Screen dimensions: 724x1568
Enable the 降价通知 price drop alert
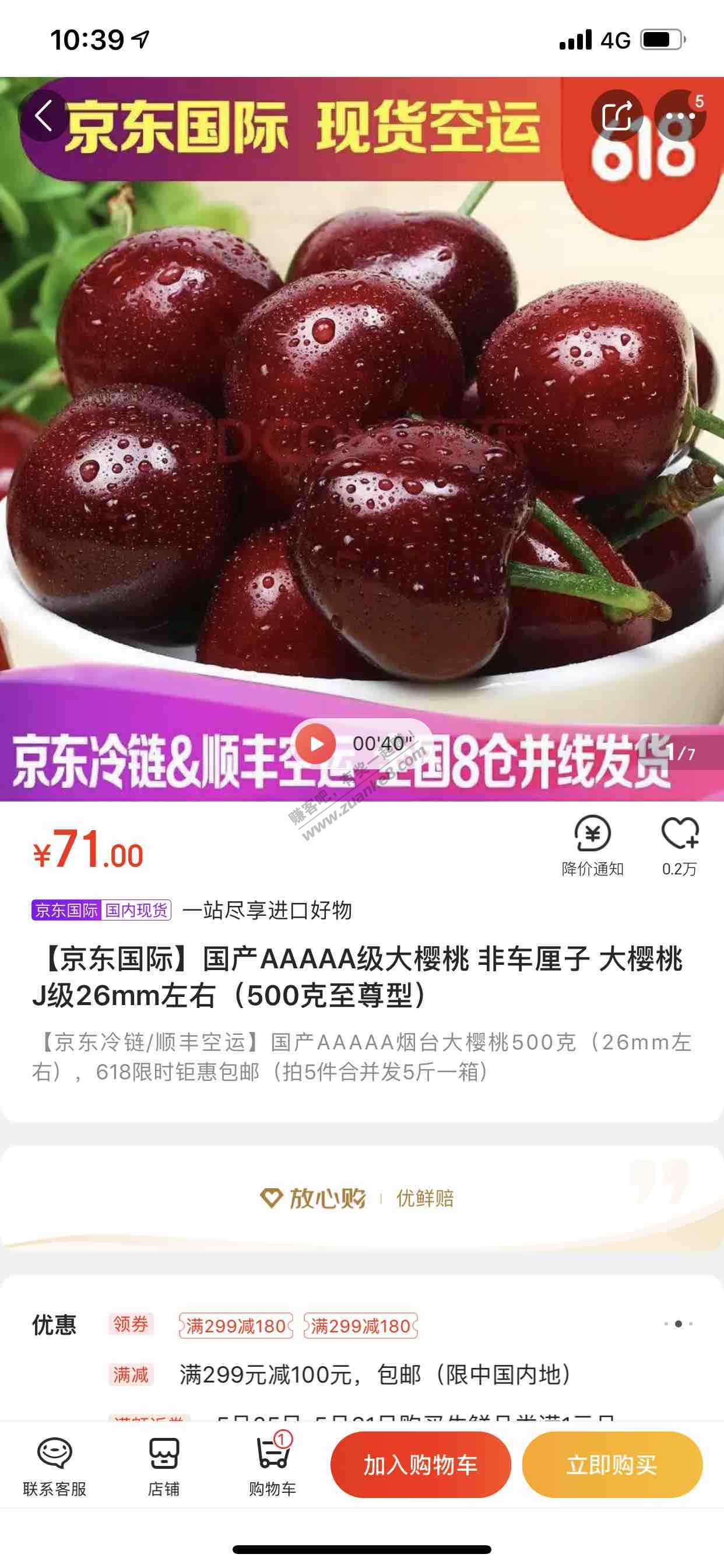coord(593,845)
